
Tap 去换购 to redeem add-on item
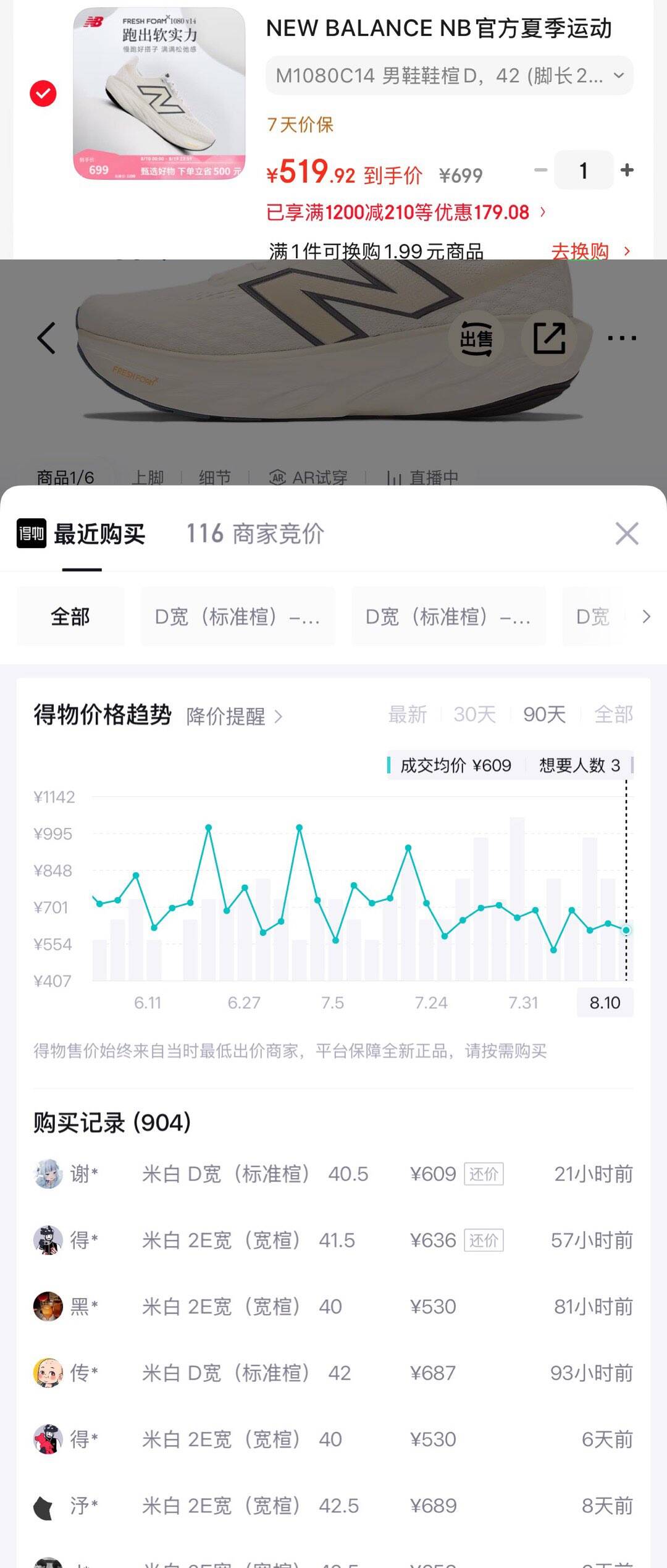point(591,251)
